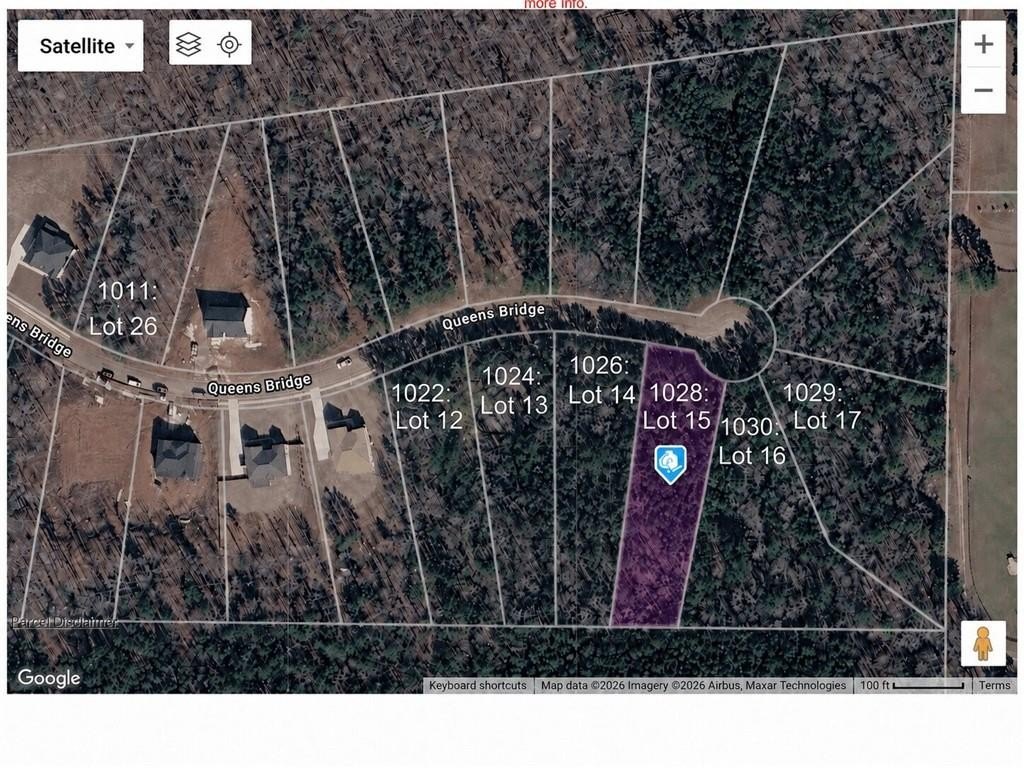Open the Satellite map type dropdown

pyautogui.click(x=80, y=46)
